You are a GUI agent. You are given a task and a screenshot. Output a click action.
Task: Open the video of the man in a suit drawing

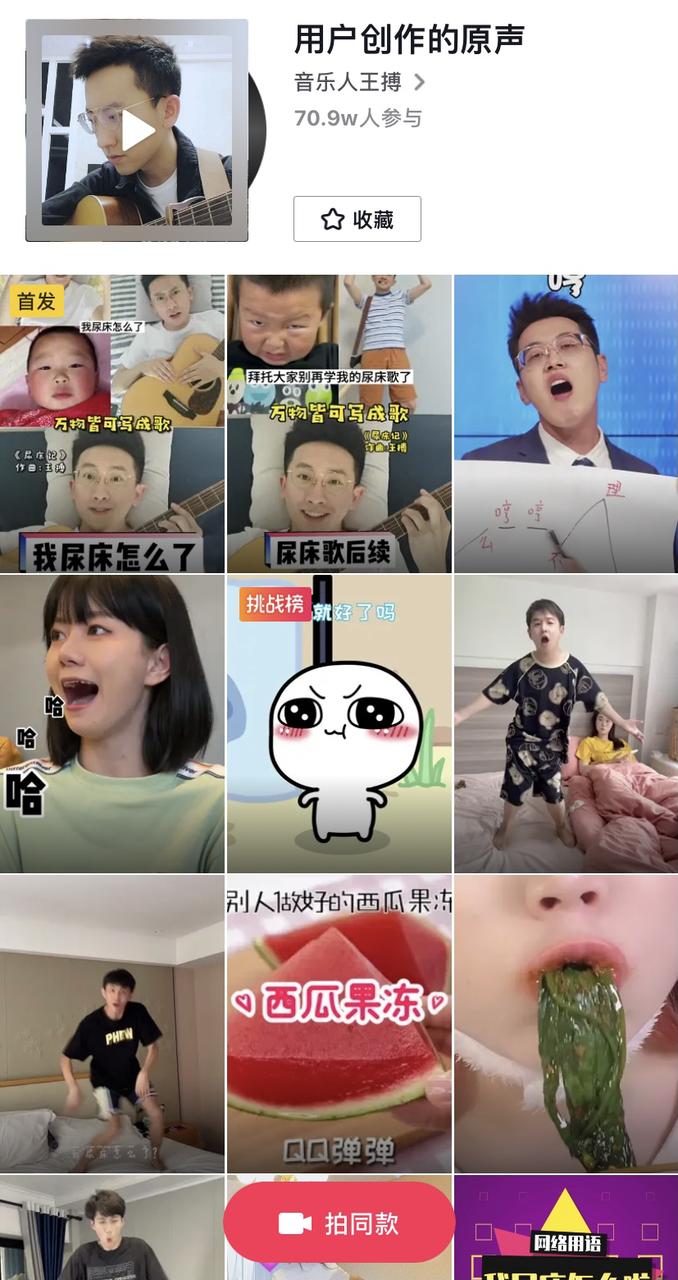pyautogui.click(x=566, y=423)
